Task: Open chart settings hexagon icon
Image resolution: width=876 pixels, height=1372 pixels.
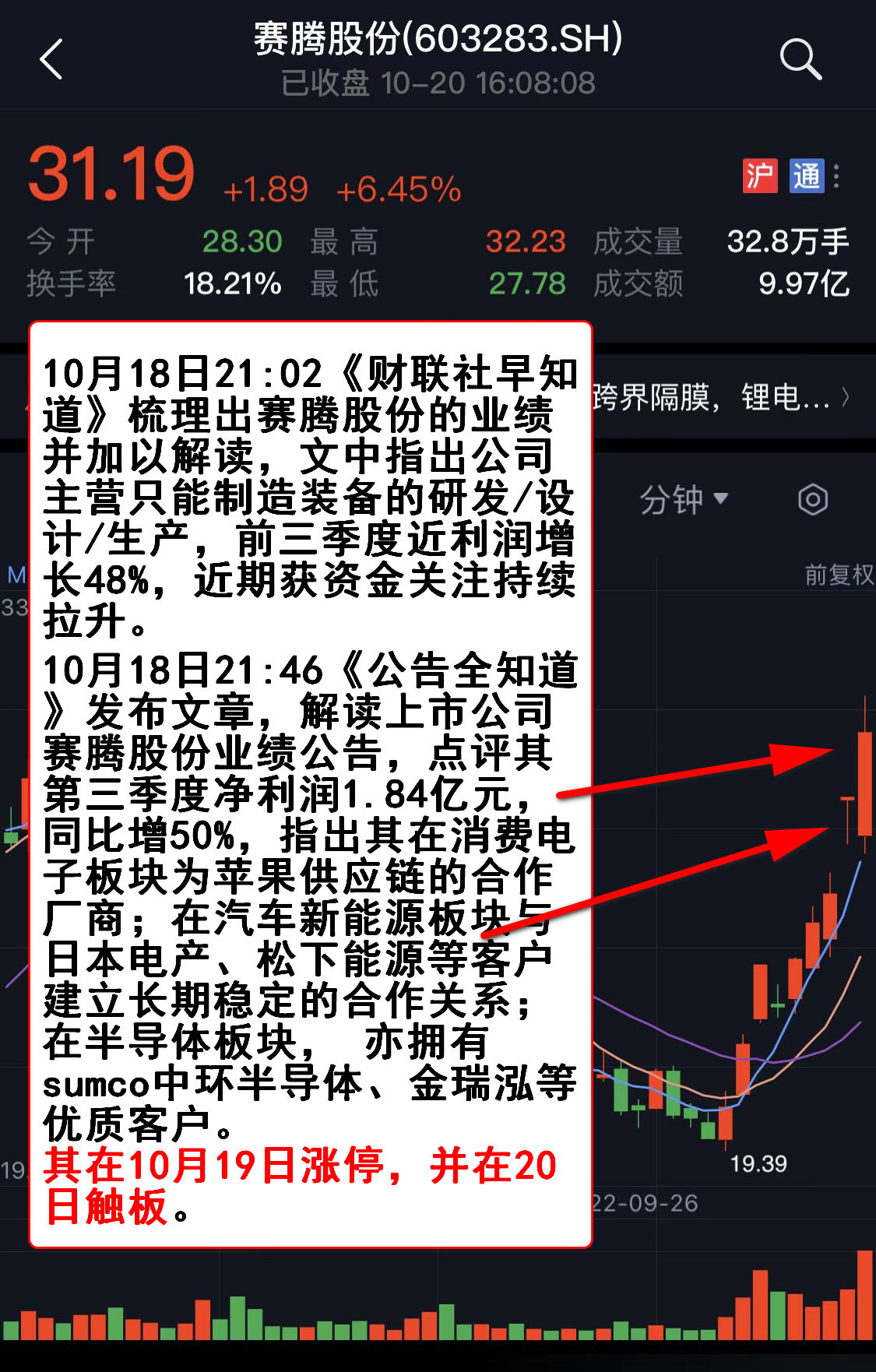Action: pos(812,499)
